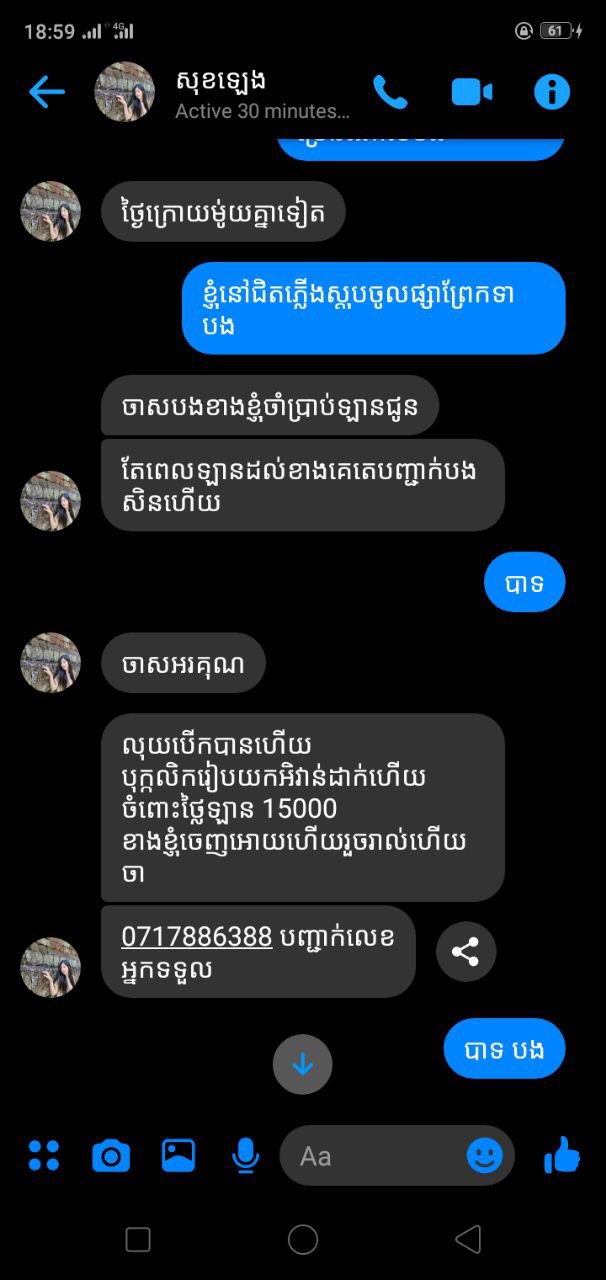
Task: Start a voice call
Action: (x=390, y=92)
